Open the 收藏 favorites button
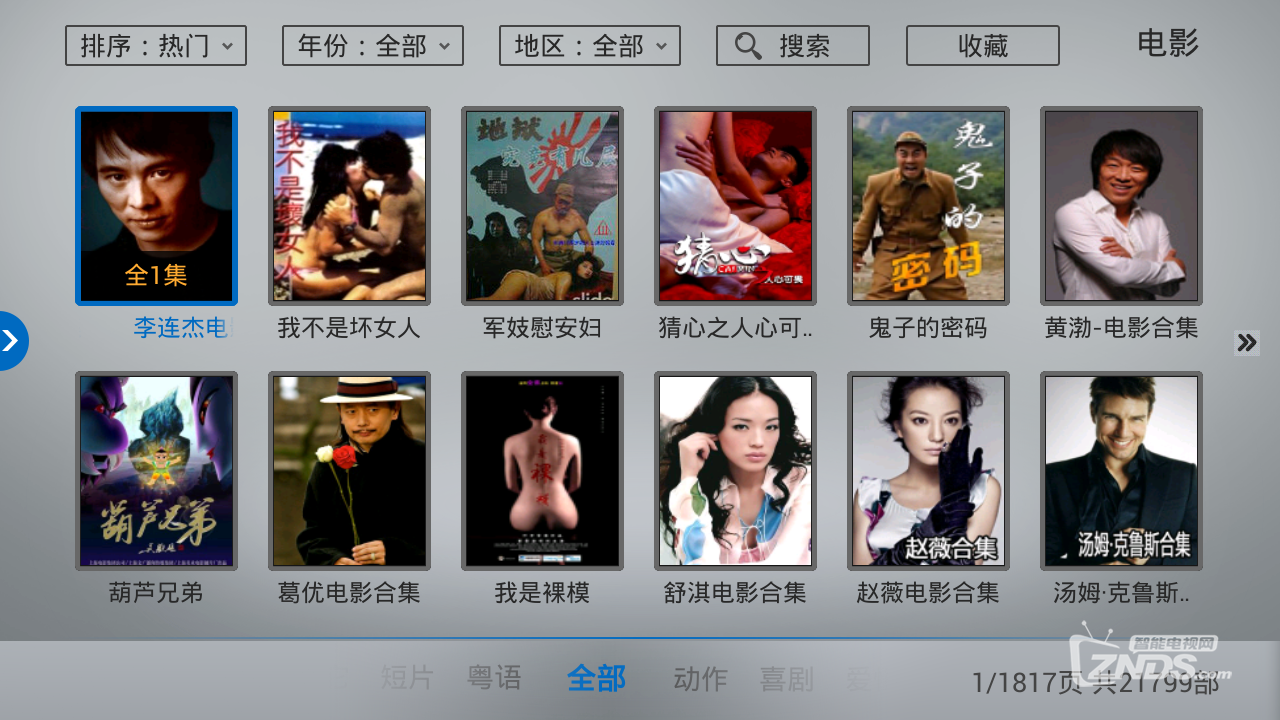 982,46
